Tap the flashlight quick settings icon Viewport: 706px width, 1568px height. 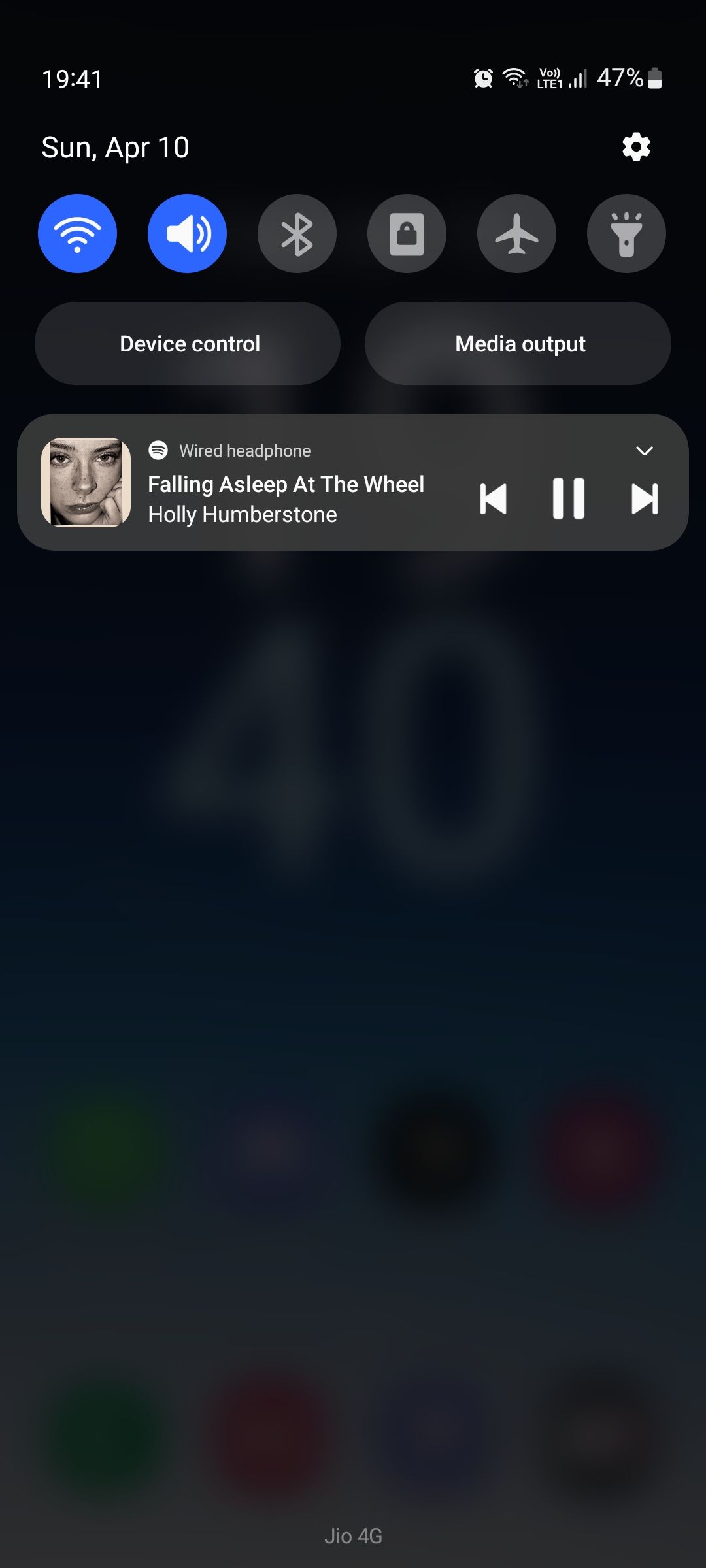pos(626,233)
